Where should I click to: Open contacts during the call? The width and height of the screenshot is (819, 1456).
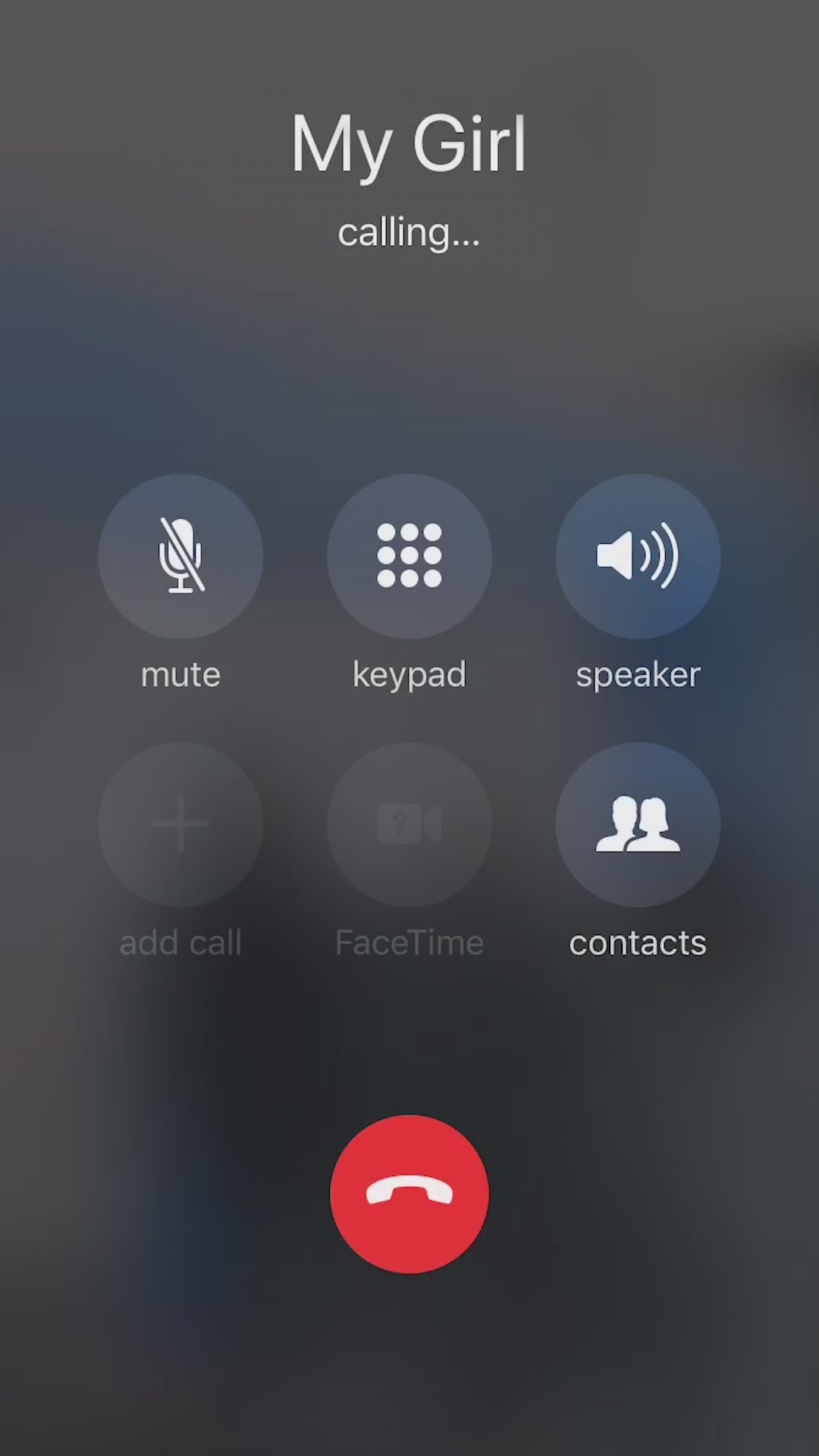pyautogui.click(x=638, y=824)
